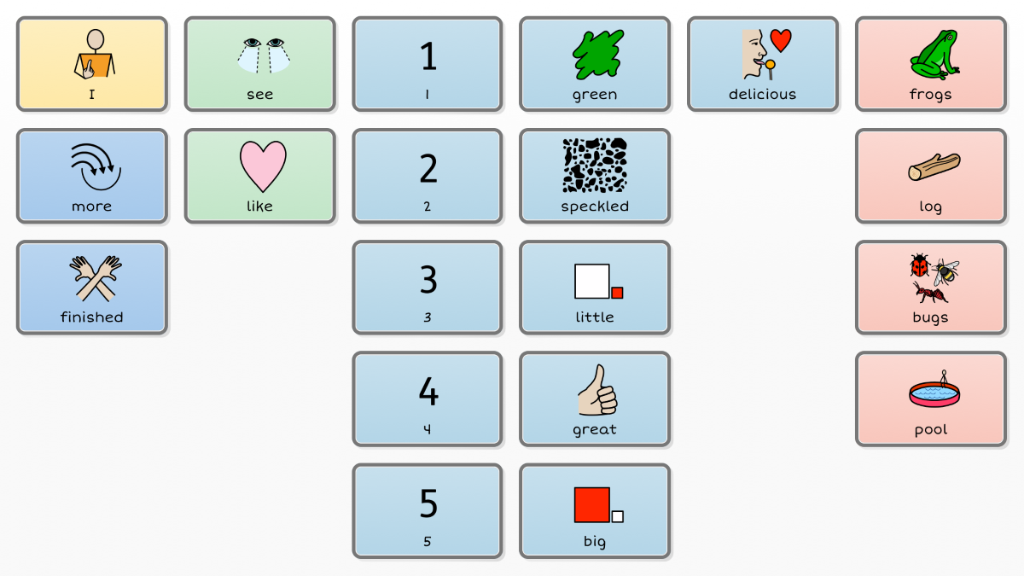The height and width of the screenshot is (576, 1024).
Task: Tap the 'log' button
Action: (x=931, y=176)
